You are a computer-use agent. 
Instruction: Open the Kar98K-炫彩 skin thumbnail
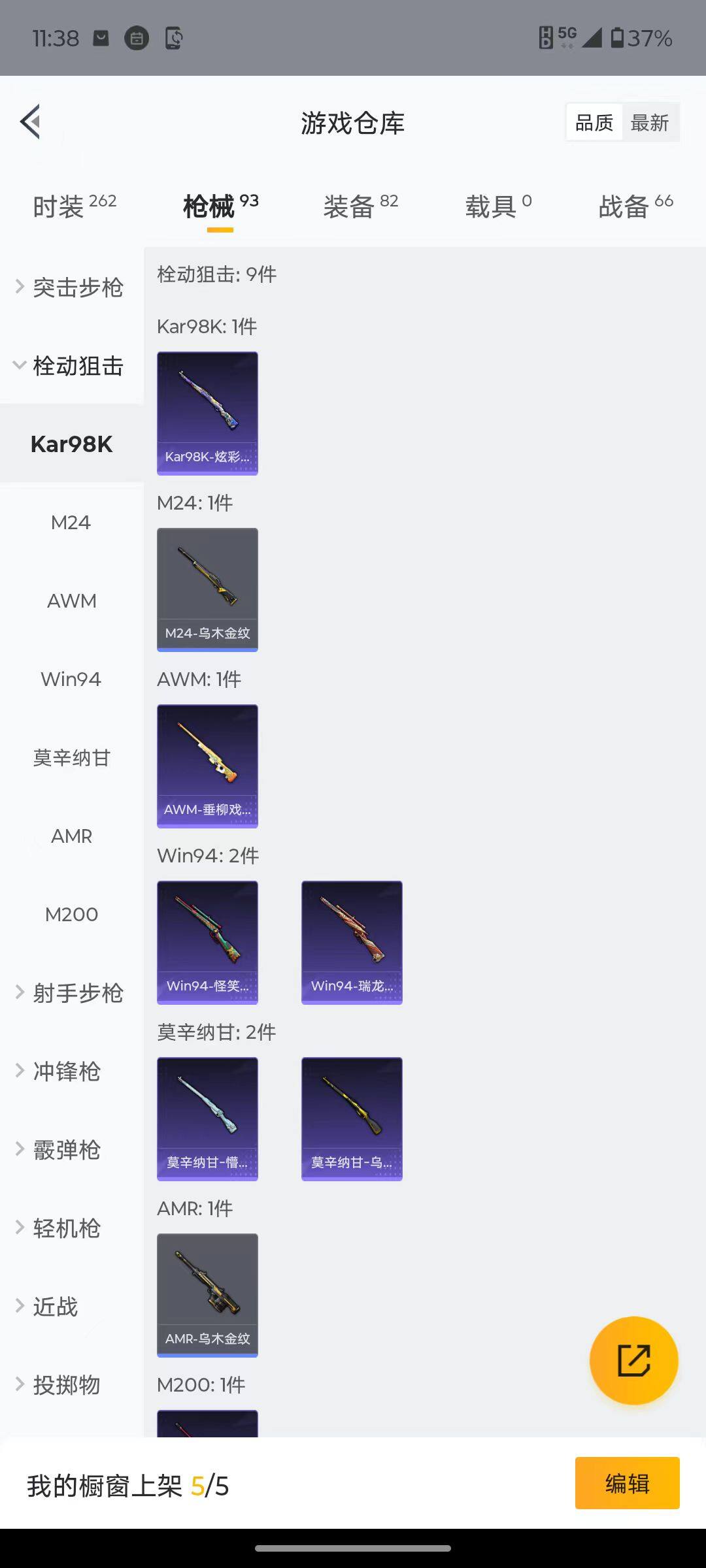point(207,412)
